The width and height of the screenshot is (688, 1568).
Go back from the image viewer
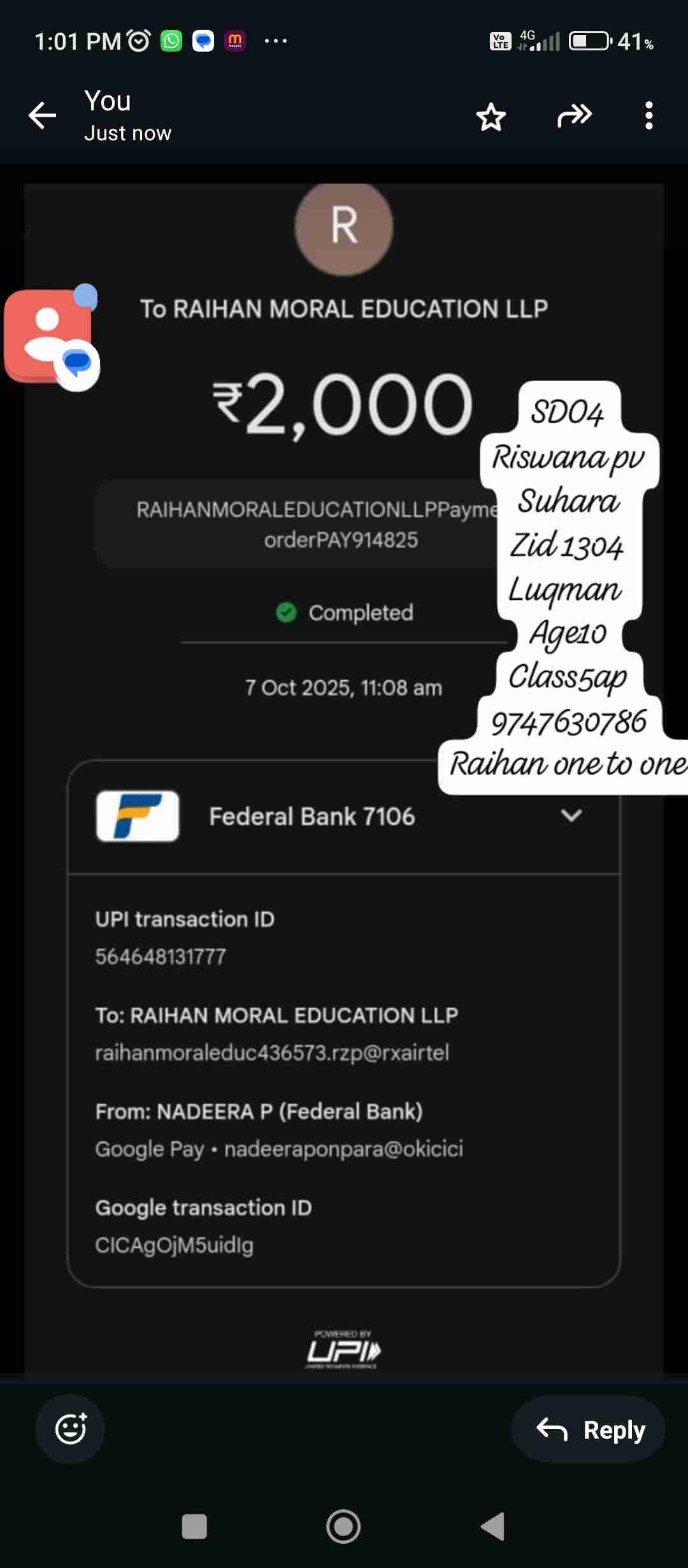coord(43,115)
